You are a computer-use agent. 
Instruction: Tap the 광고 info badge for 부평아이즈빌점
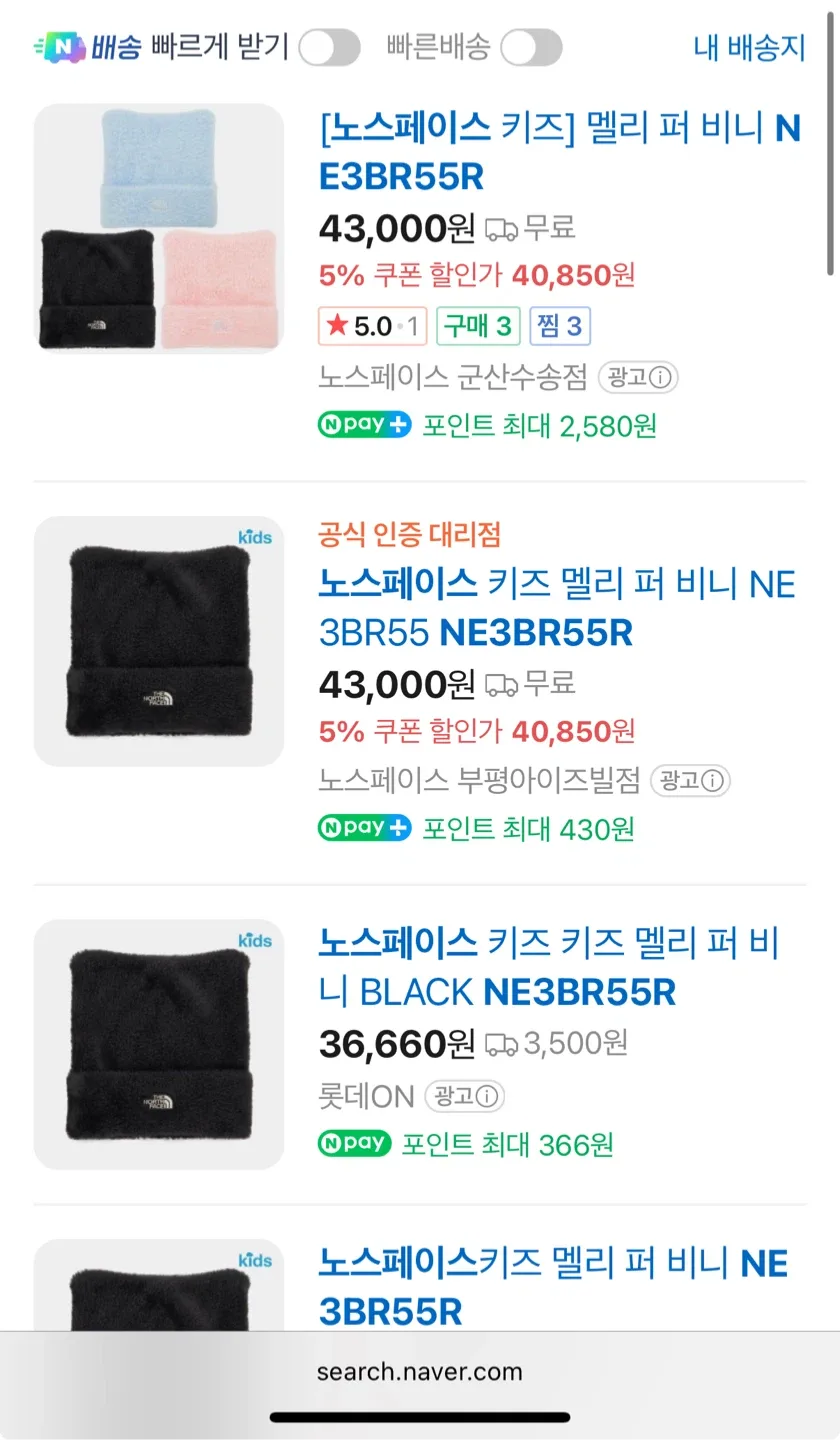690,780
